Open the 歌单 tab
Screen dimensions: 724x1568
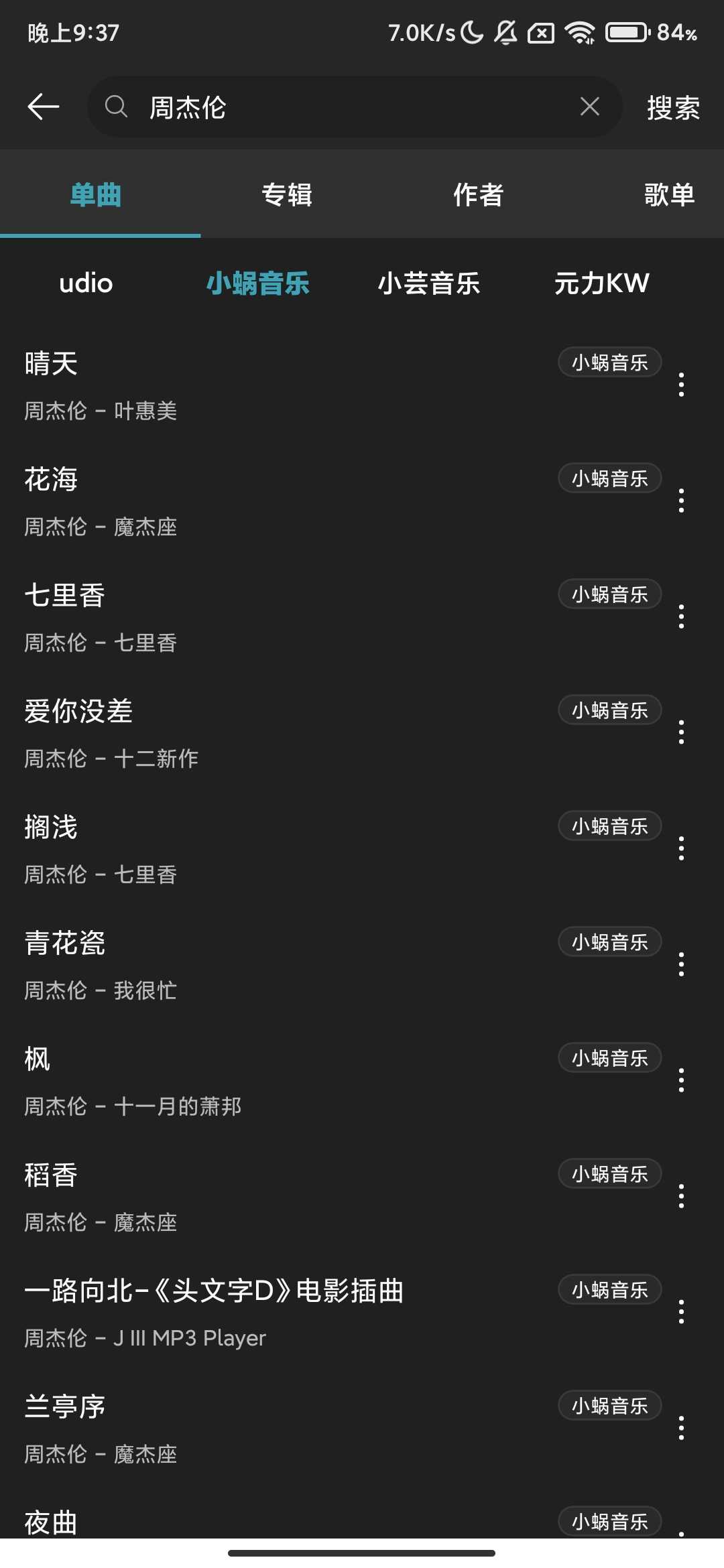[x=669, y=195]
